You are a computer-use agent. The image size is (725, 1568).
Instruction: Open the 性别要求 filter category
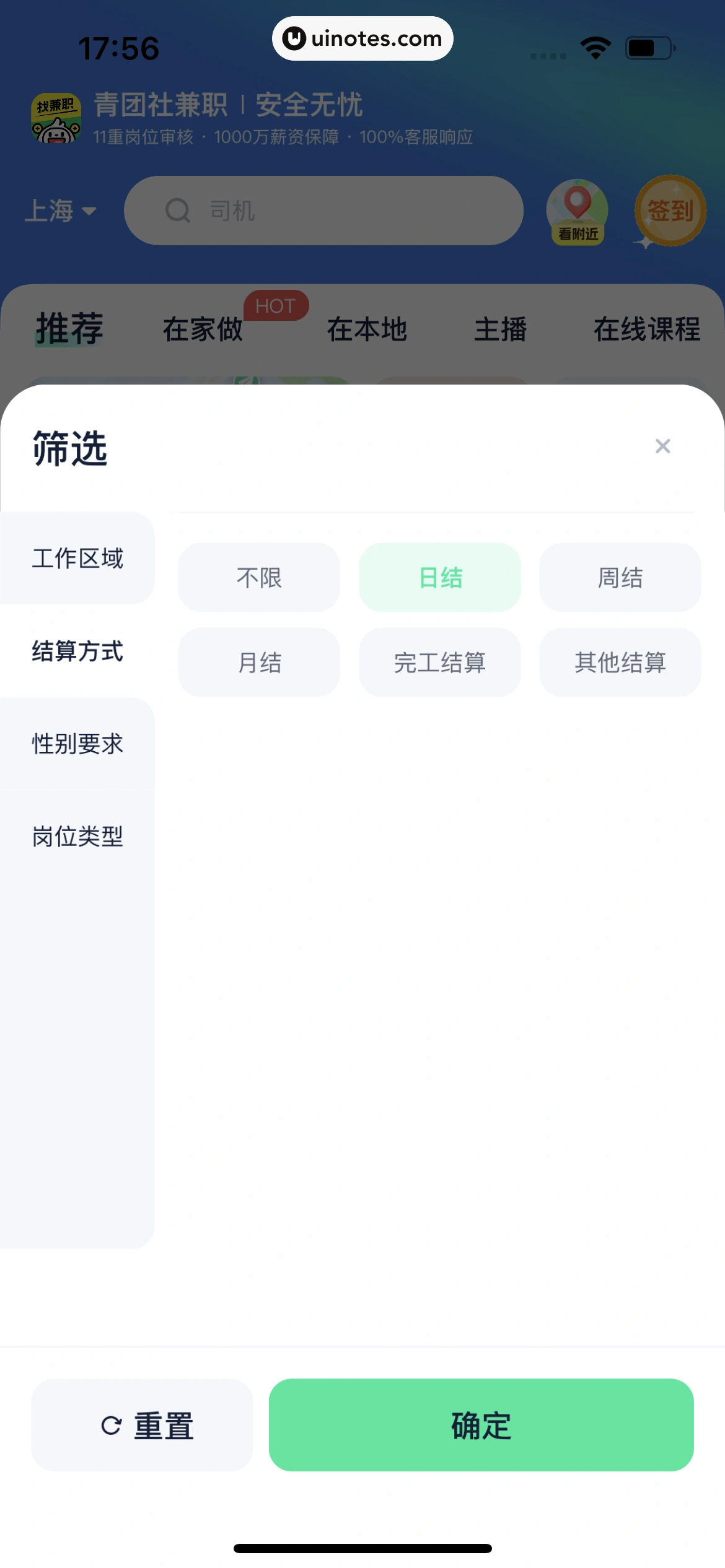pyautogui.click(x=77, y=744)
